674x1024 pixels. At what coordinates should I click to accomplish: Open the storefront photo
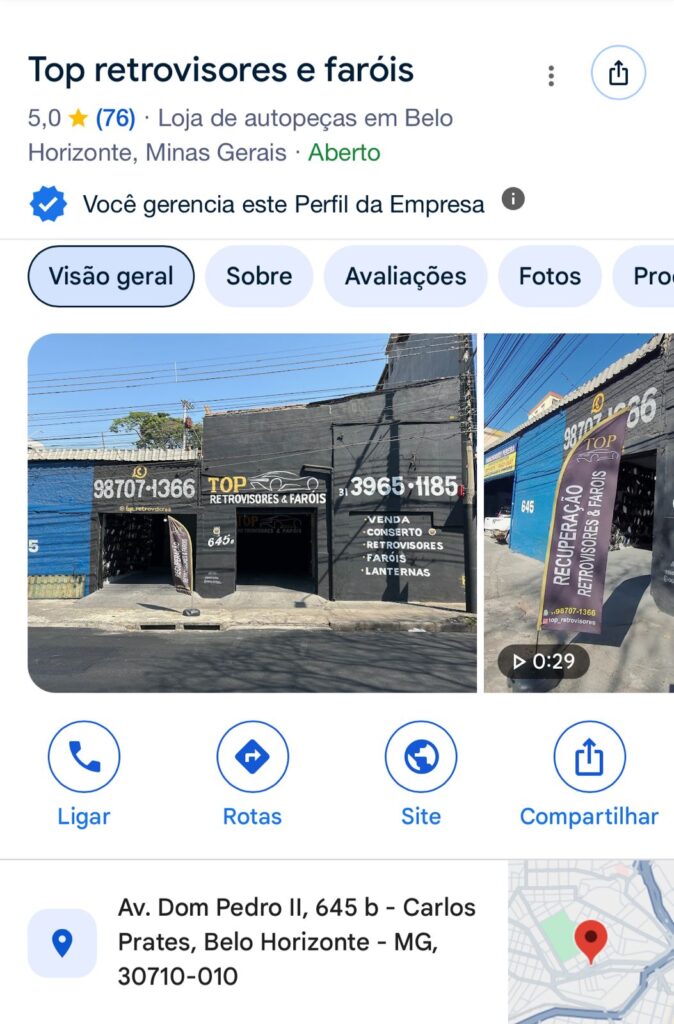pyautogui.click(x=252, y=512)
